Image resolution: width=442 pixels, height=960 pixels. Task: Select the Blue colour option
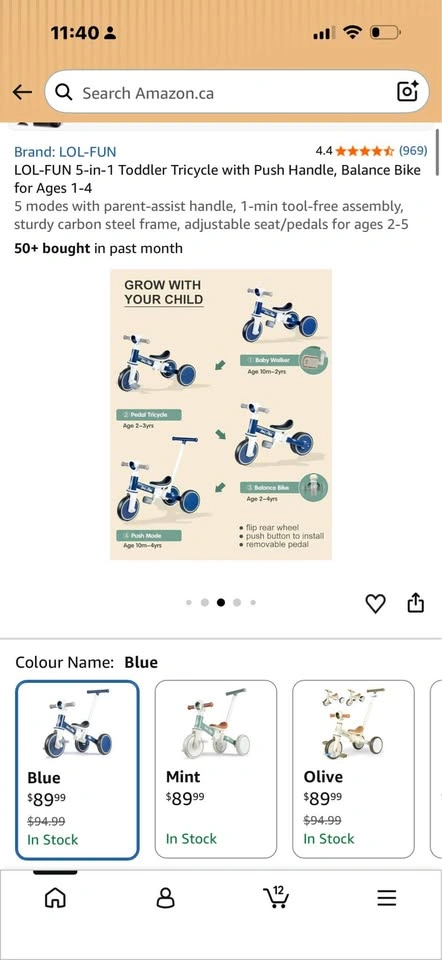tap(77, 770)
